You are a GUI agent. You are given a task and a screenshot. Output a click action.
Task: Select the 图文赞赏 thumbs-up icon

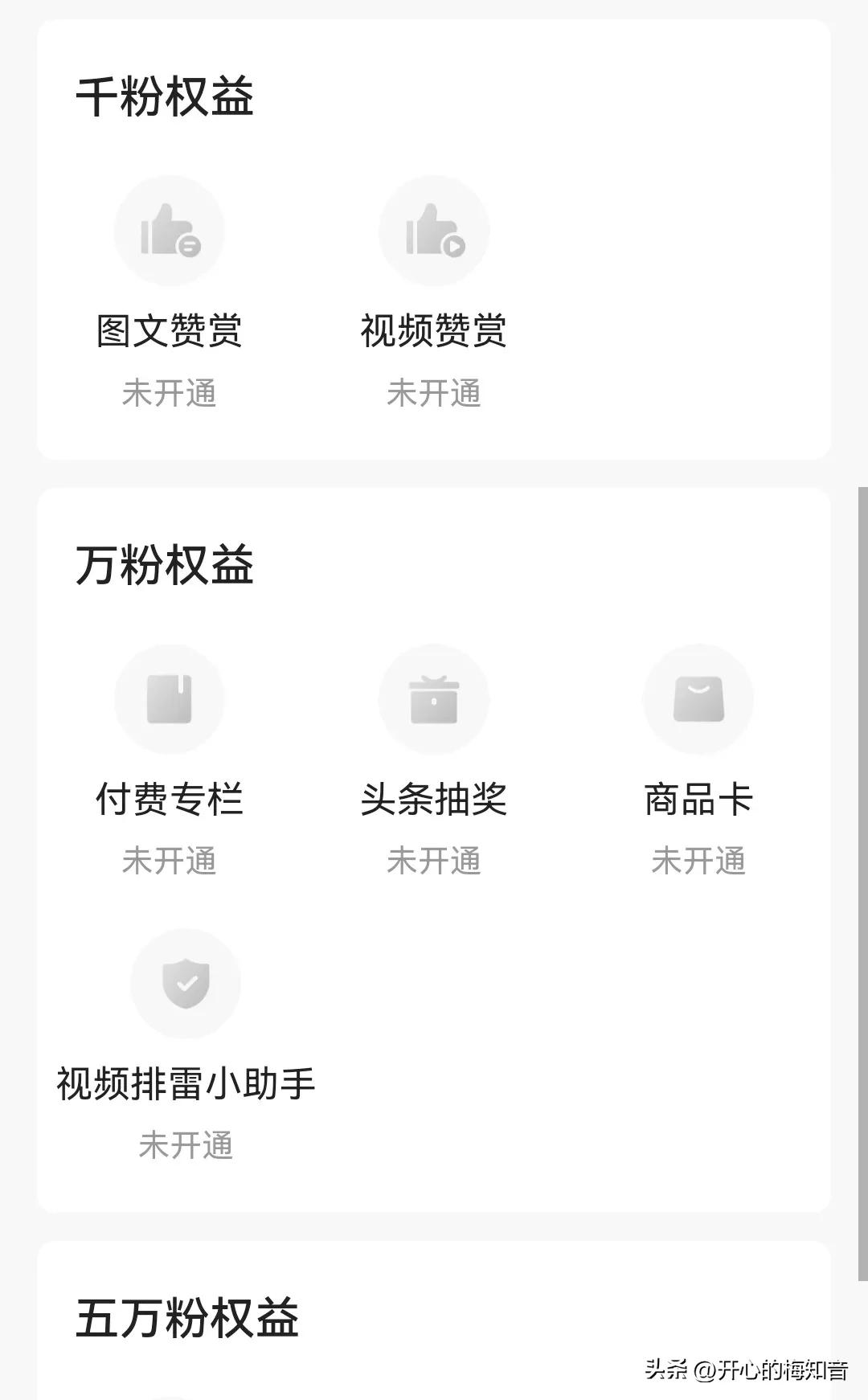[168, 231]
